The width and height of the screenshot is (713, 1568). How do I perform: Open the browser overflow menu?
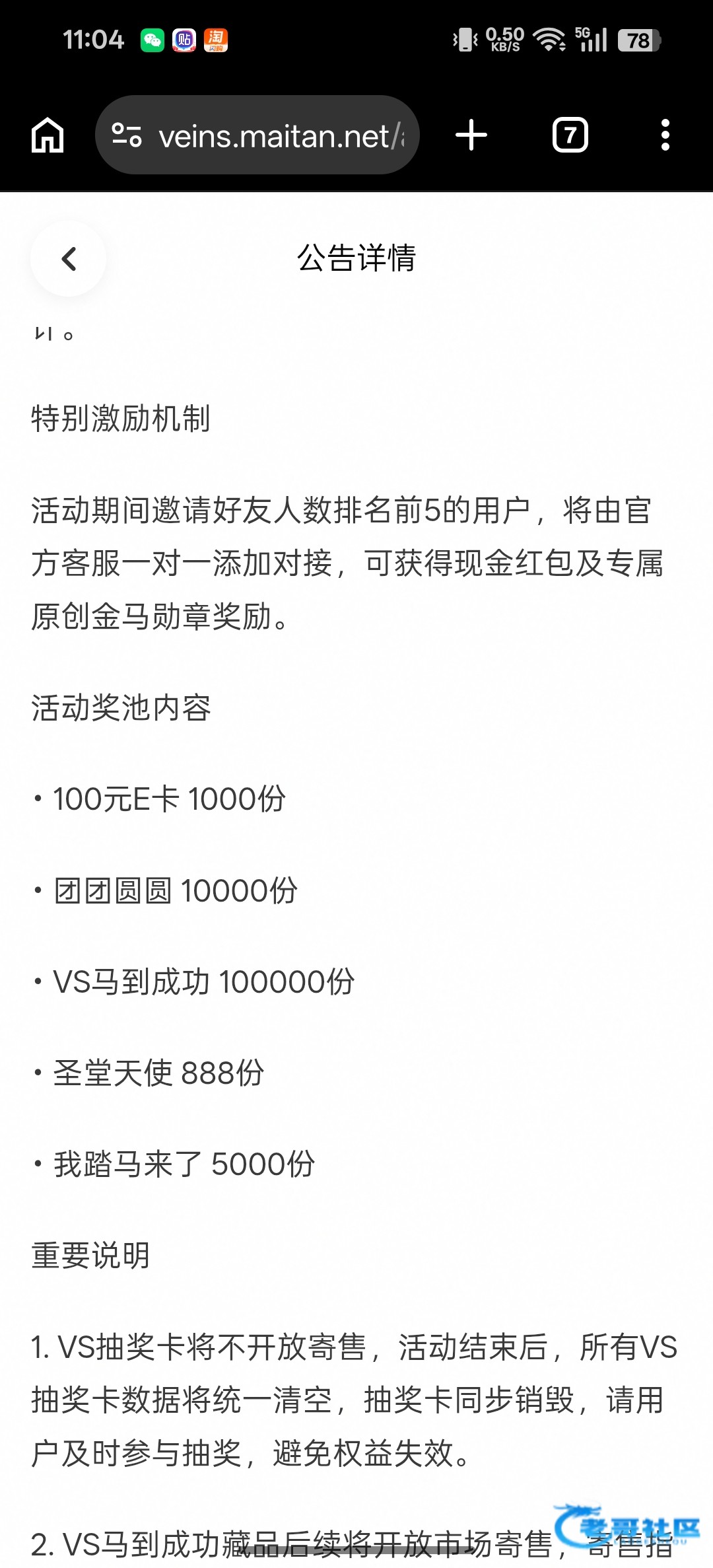[665, 135]
